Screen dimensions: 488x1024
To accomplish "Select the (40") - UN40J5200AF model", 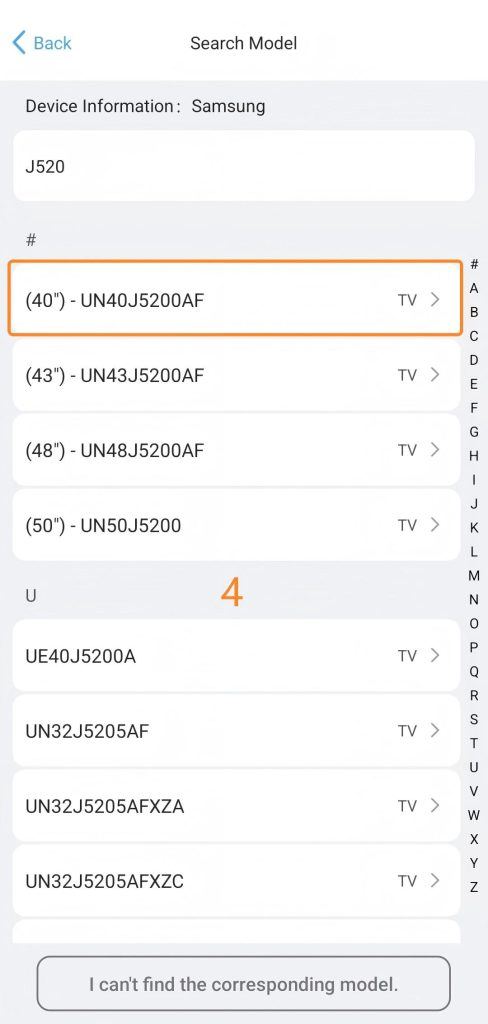I will click(x=236, y=298).
